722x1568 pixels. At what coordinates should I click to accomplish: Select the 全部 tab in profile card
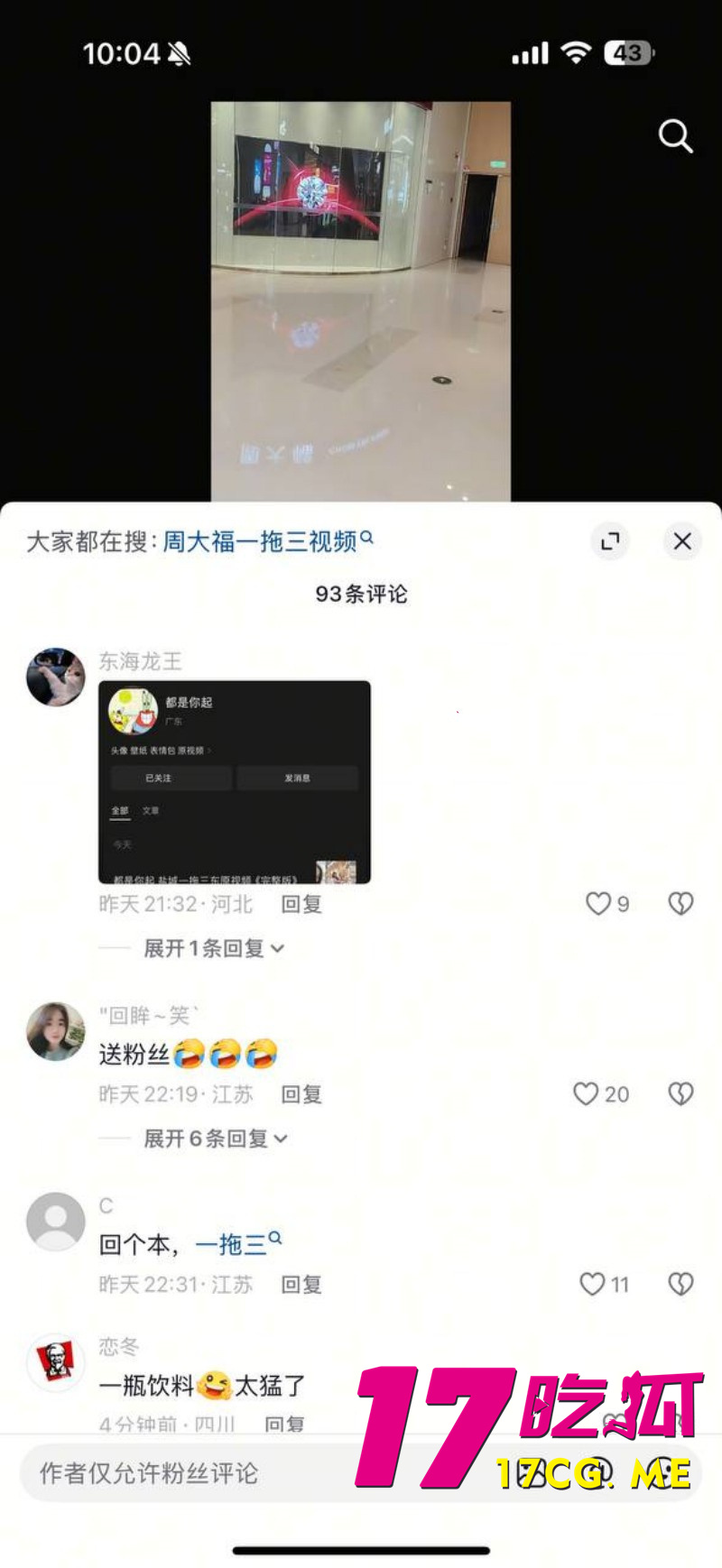[118, 811]
